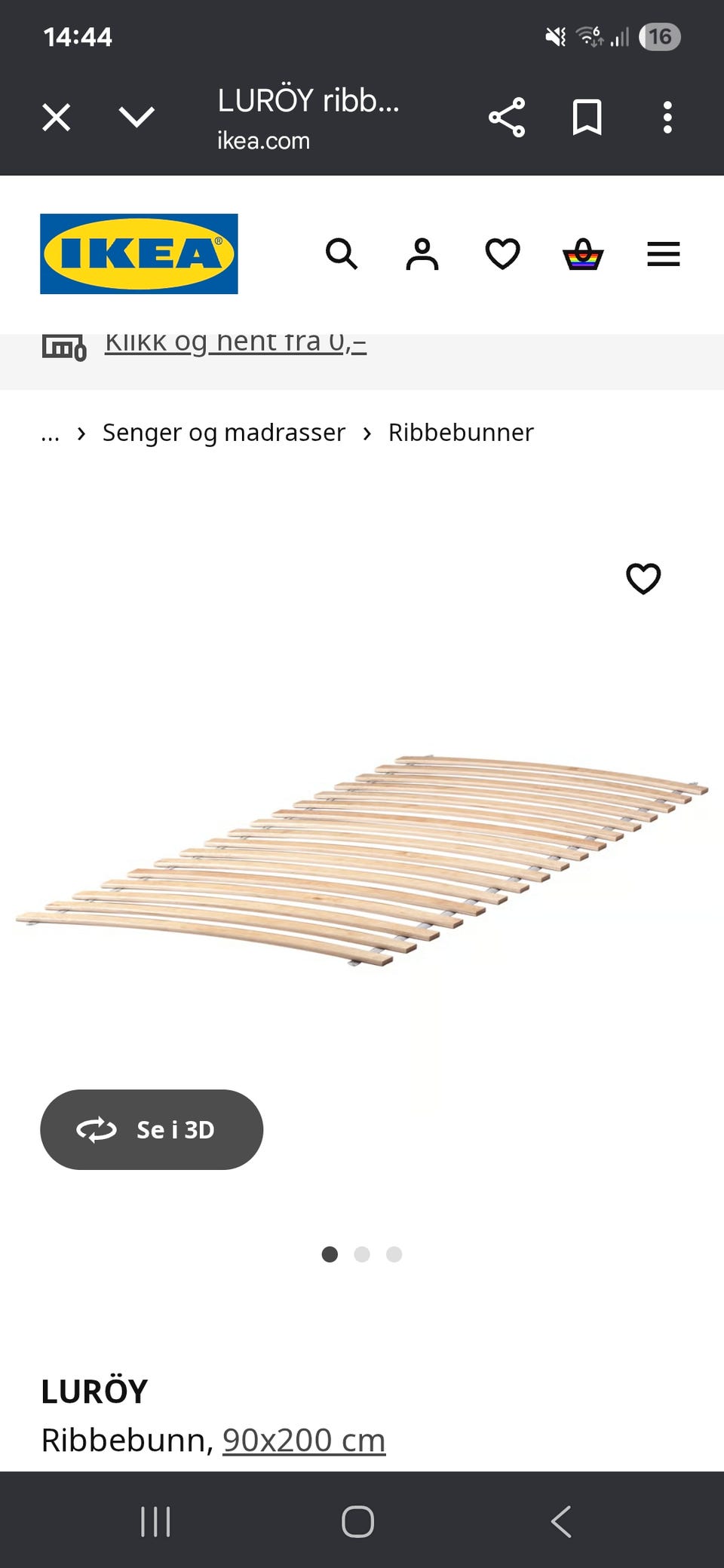Tap the Android back navigation button

coord(561,1521)
